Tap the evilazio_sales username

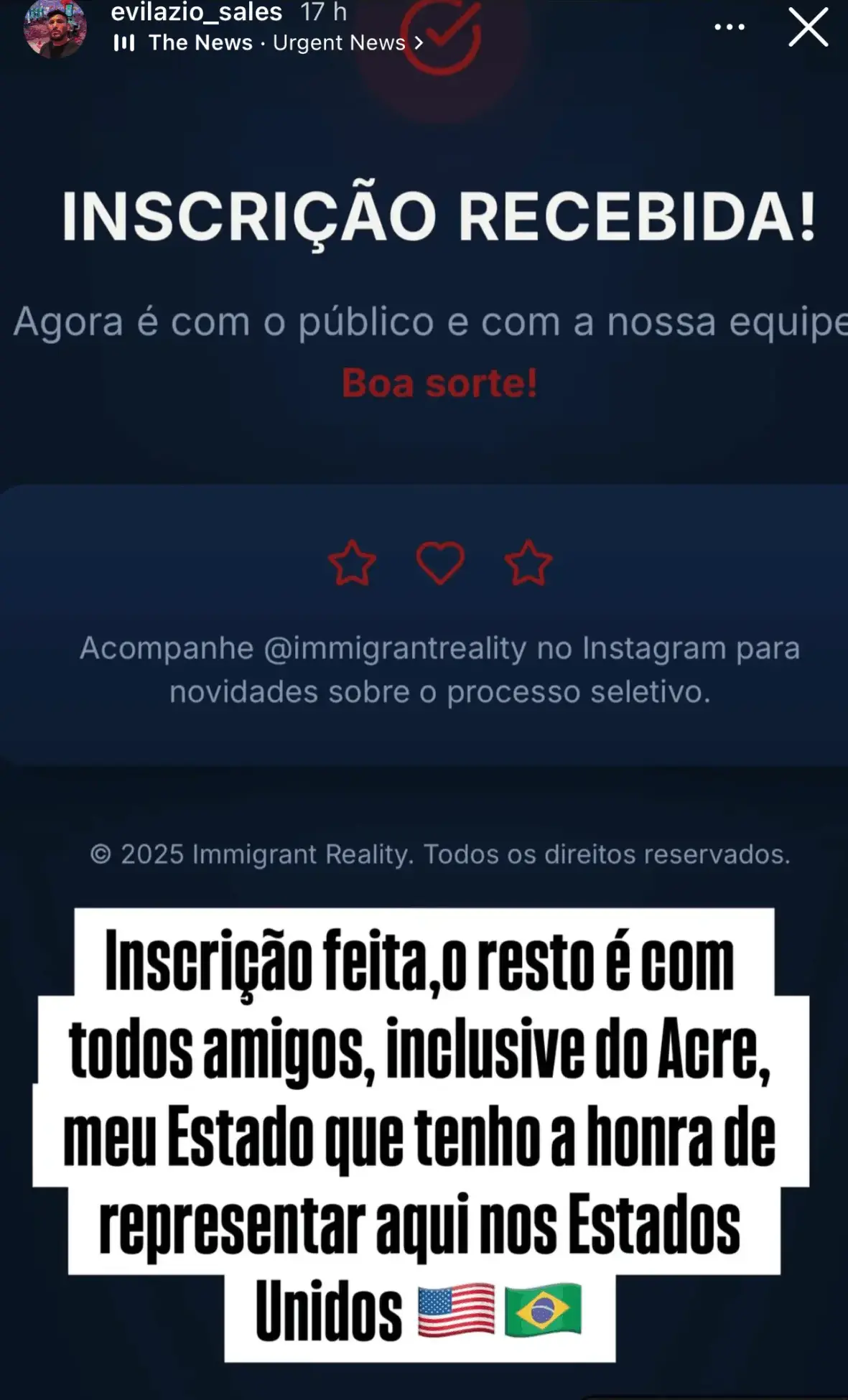click(x=196, y=12)
